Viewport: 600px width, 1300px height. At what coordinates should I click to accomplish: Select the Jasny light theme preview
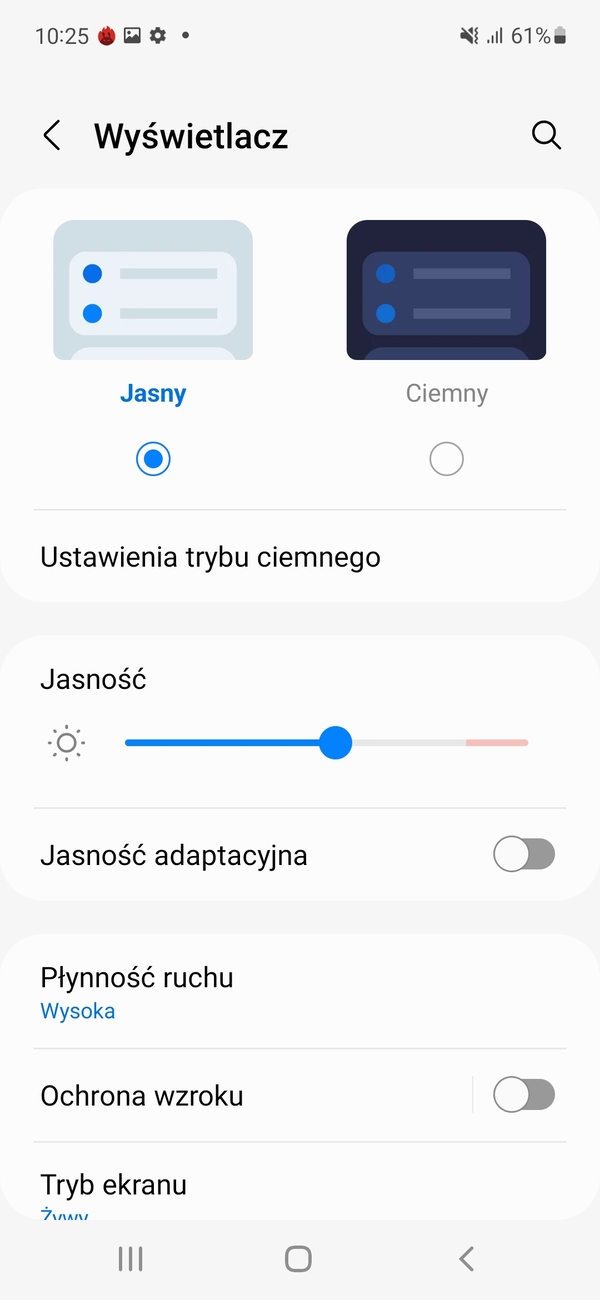click(153, 290)
